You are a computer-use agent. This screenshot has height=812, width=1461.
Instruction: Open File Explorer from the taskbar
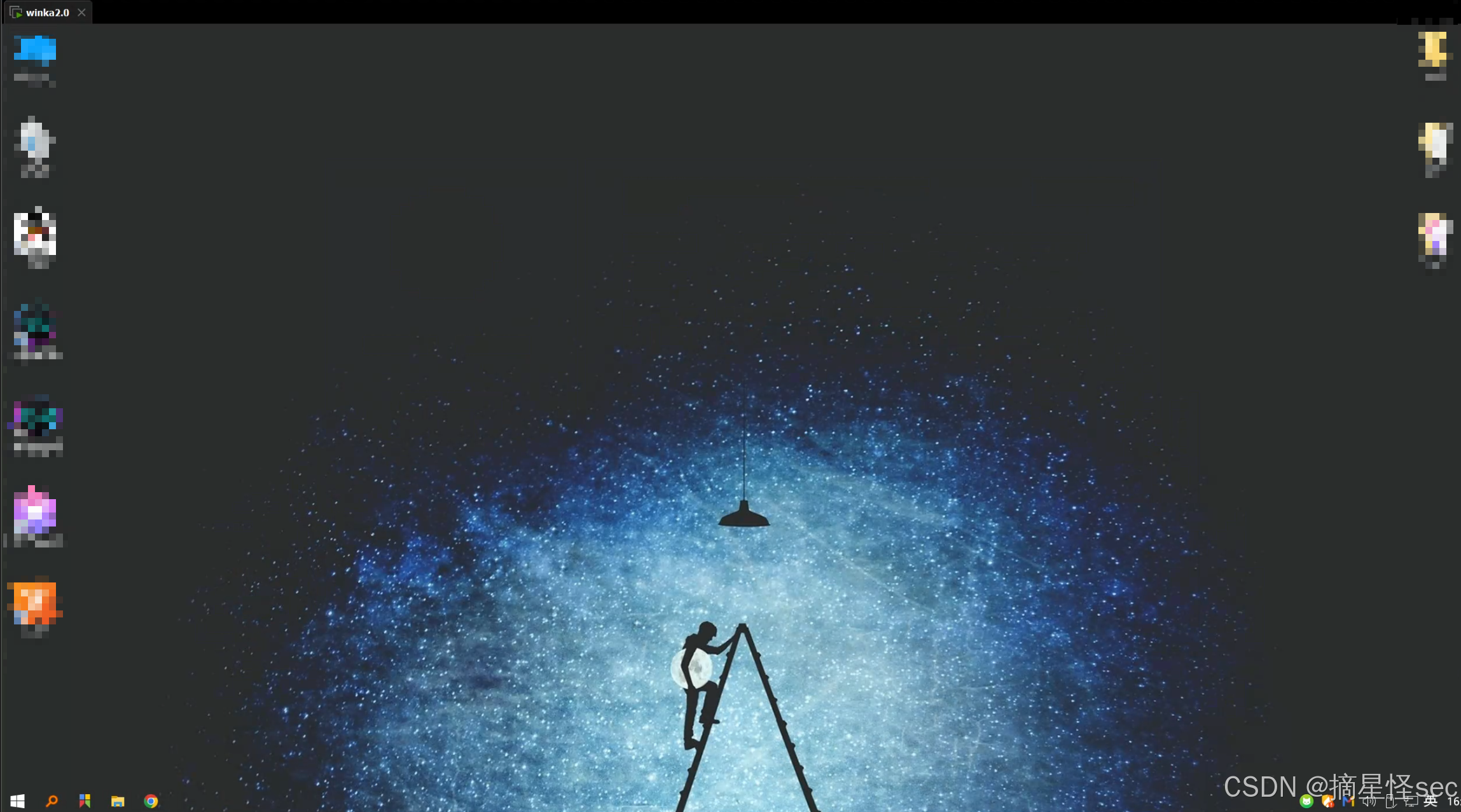(x=118, y=801)
